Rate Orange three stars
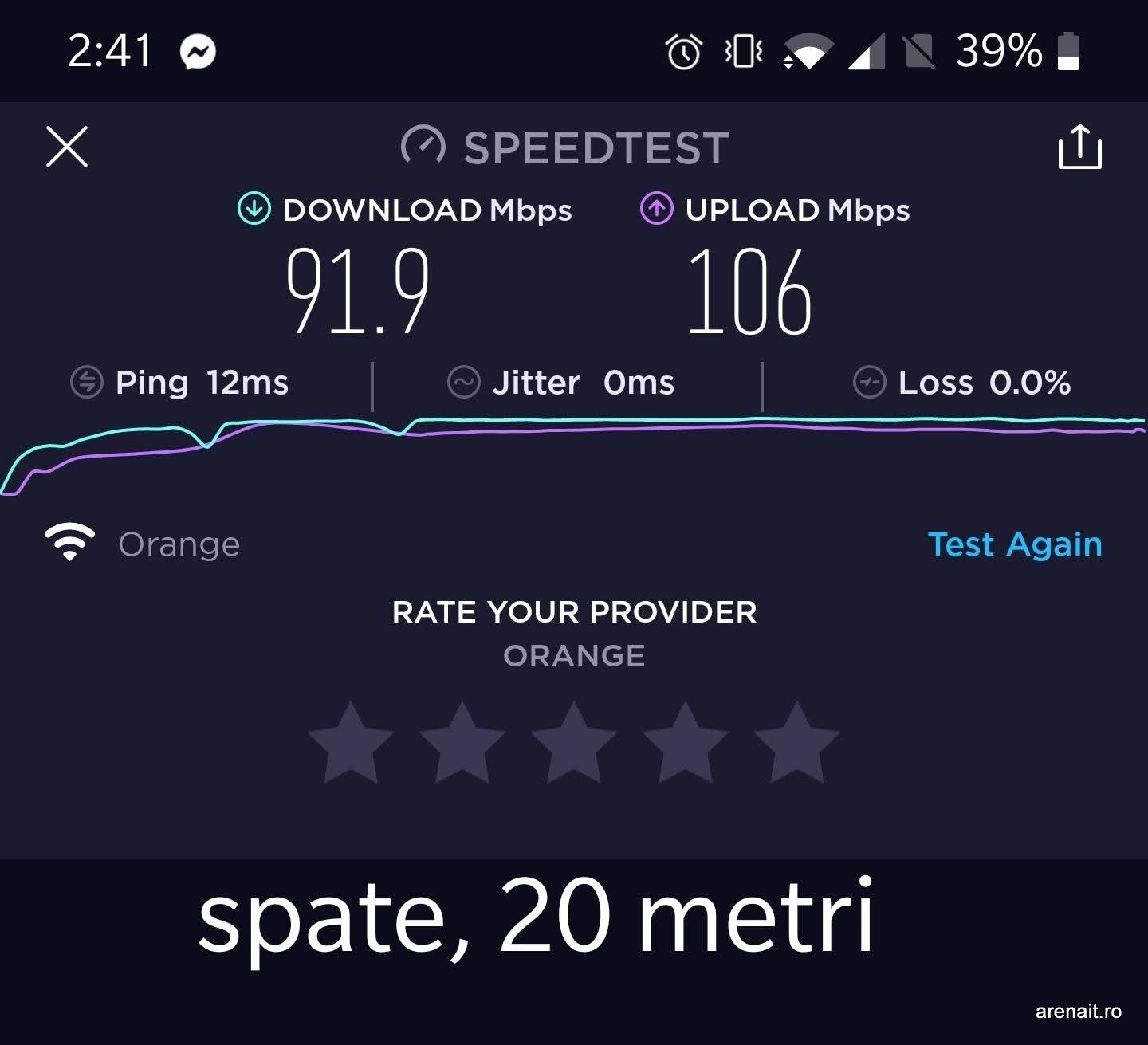The height and width of the screenshot is (1045, 1148). tap(574, 743)
